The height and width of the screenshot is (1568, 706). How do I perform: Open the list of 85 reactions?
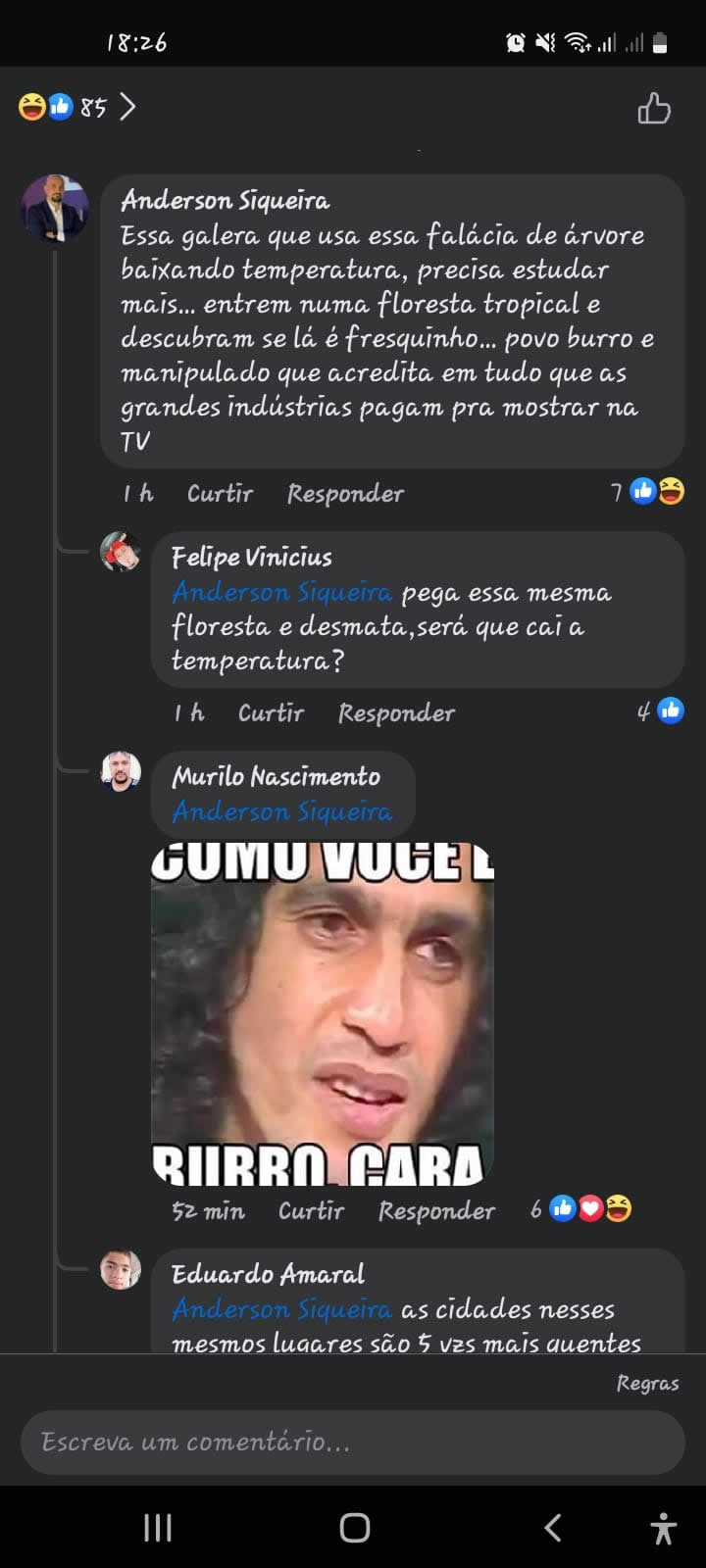[x=76, y=107]
